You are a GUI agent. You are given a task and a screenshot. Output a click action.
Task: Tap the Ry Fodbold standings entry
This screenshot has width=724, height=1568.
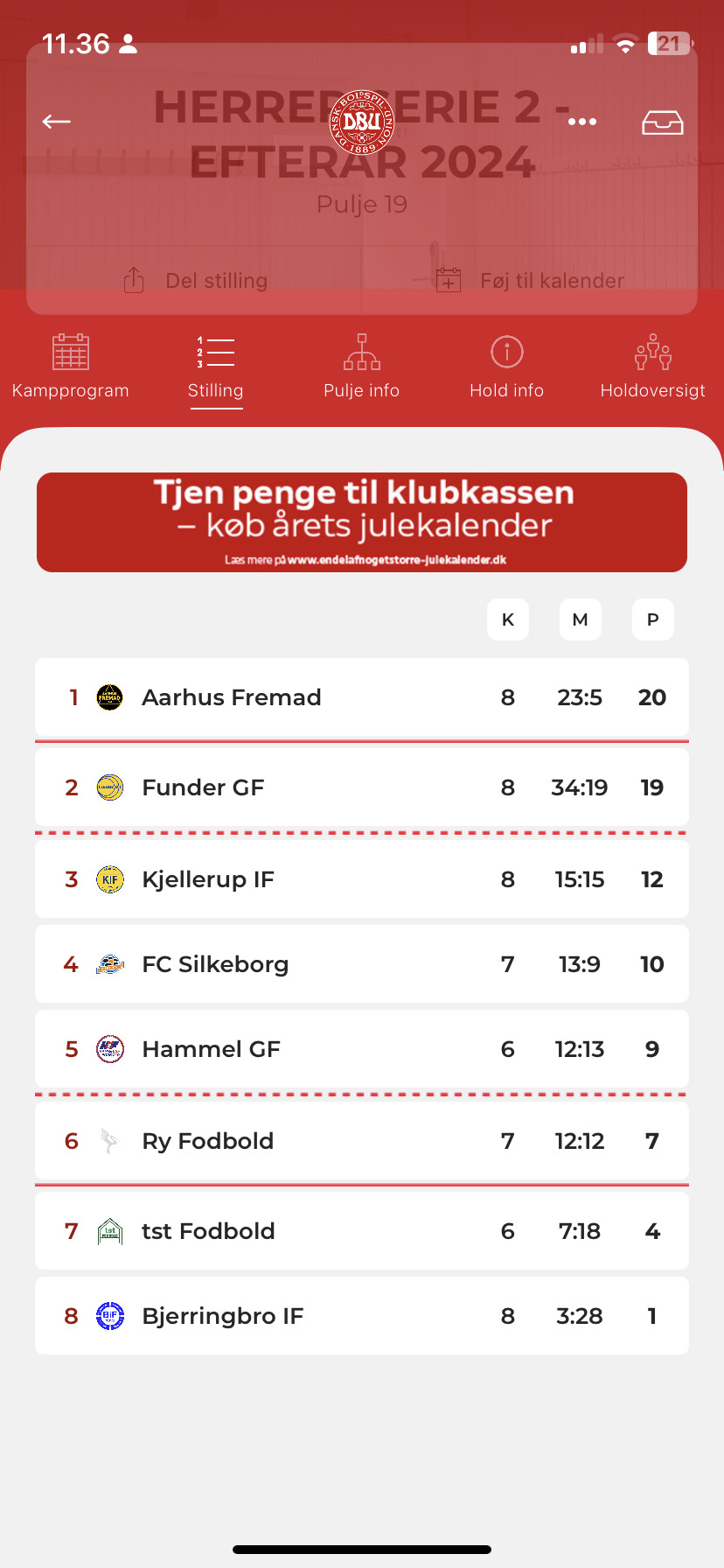point(361,1141)
